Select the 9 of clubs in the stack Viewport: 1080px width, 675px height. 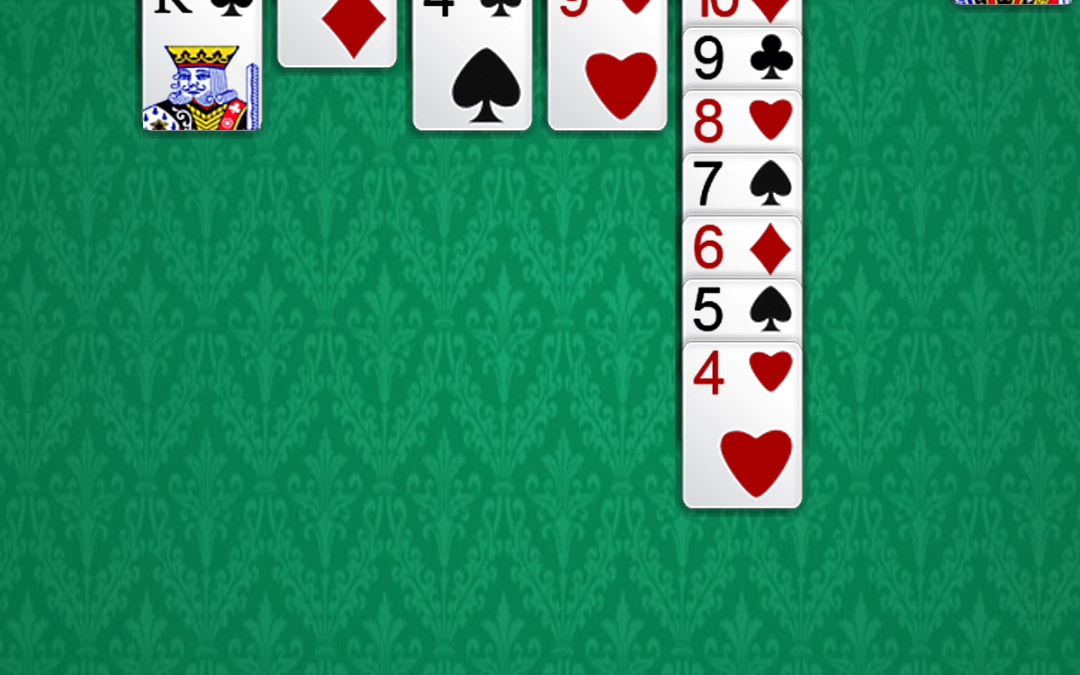click(742, 58)
